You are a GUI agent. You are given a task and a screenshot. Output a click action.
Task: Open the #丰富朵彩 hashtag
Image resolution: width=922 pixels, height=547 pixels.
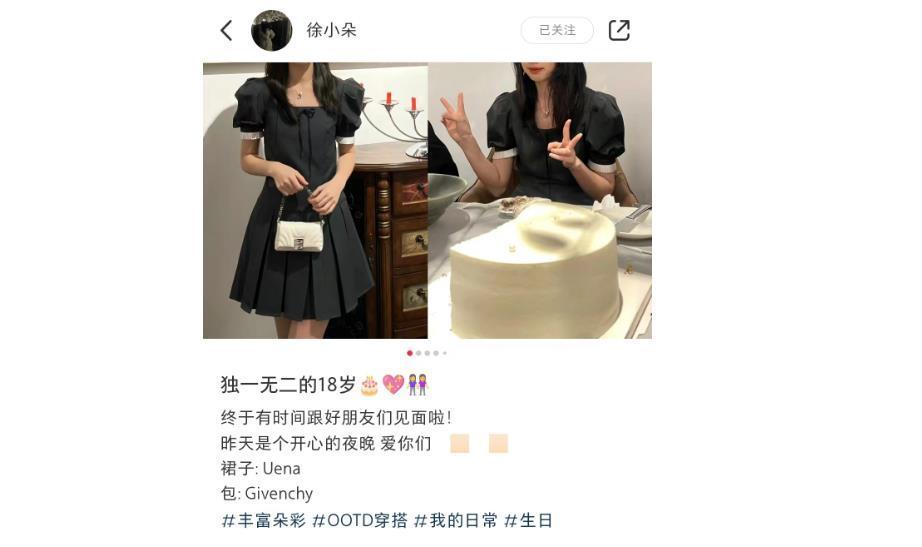(263, 520)
